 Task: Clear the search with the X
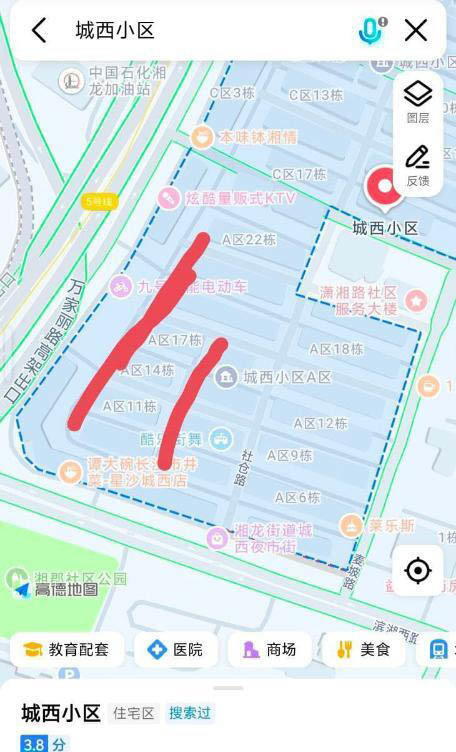pos(416,31)
